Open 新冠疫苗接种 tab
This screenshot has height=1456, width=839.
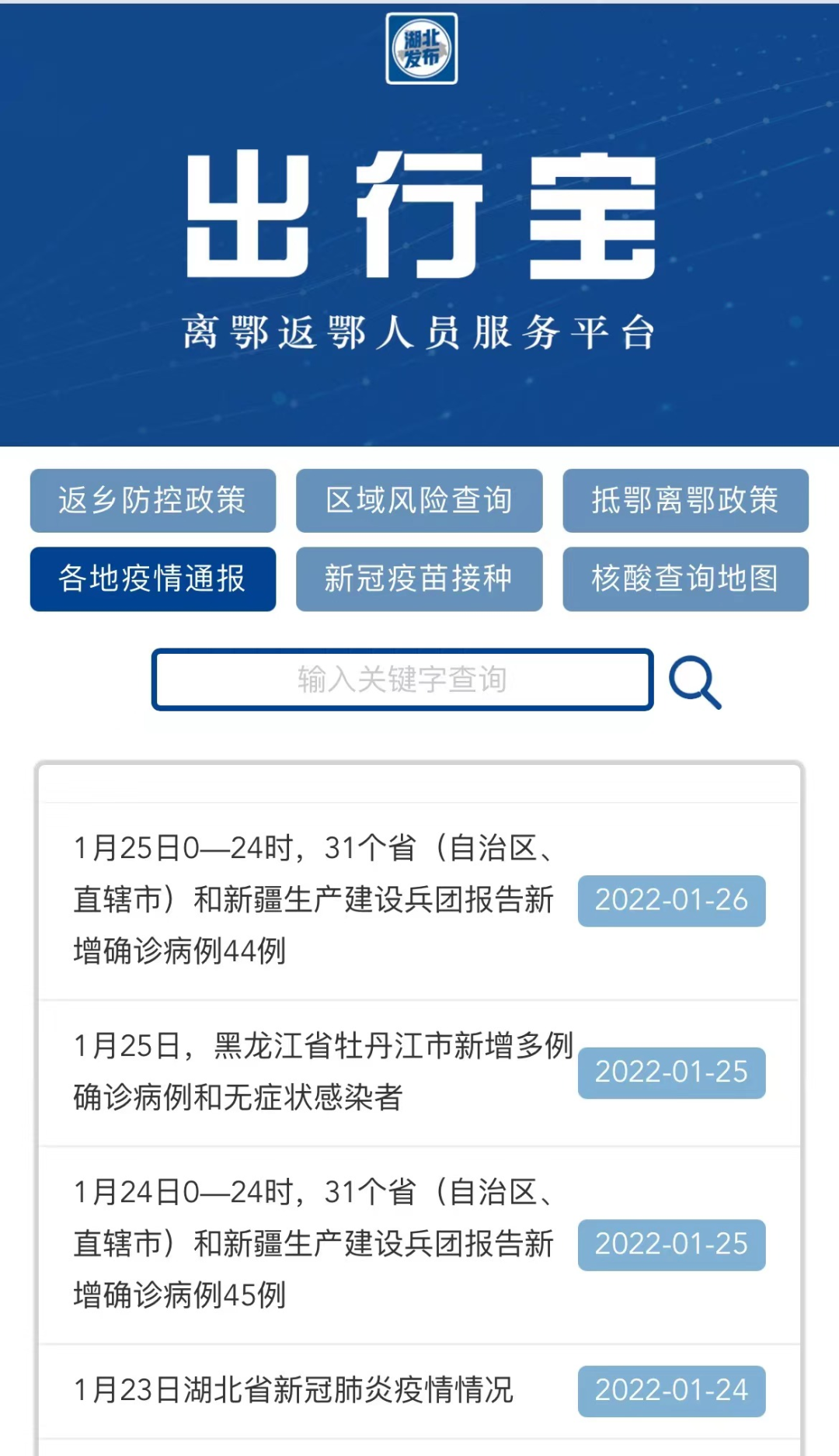[x=419, y=579]
